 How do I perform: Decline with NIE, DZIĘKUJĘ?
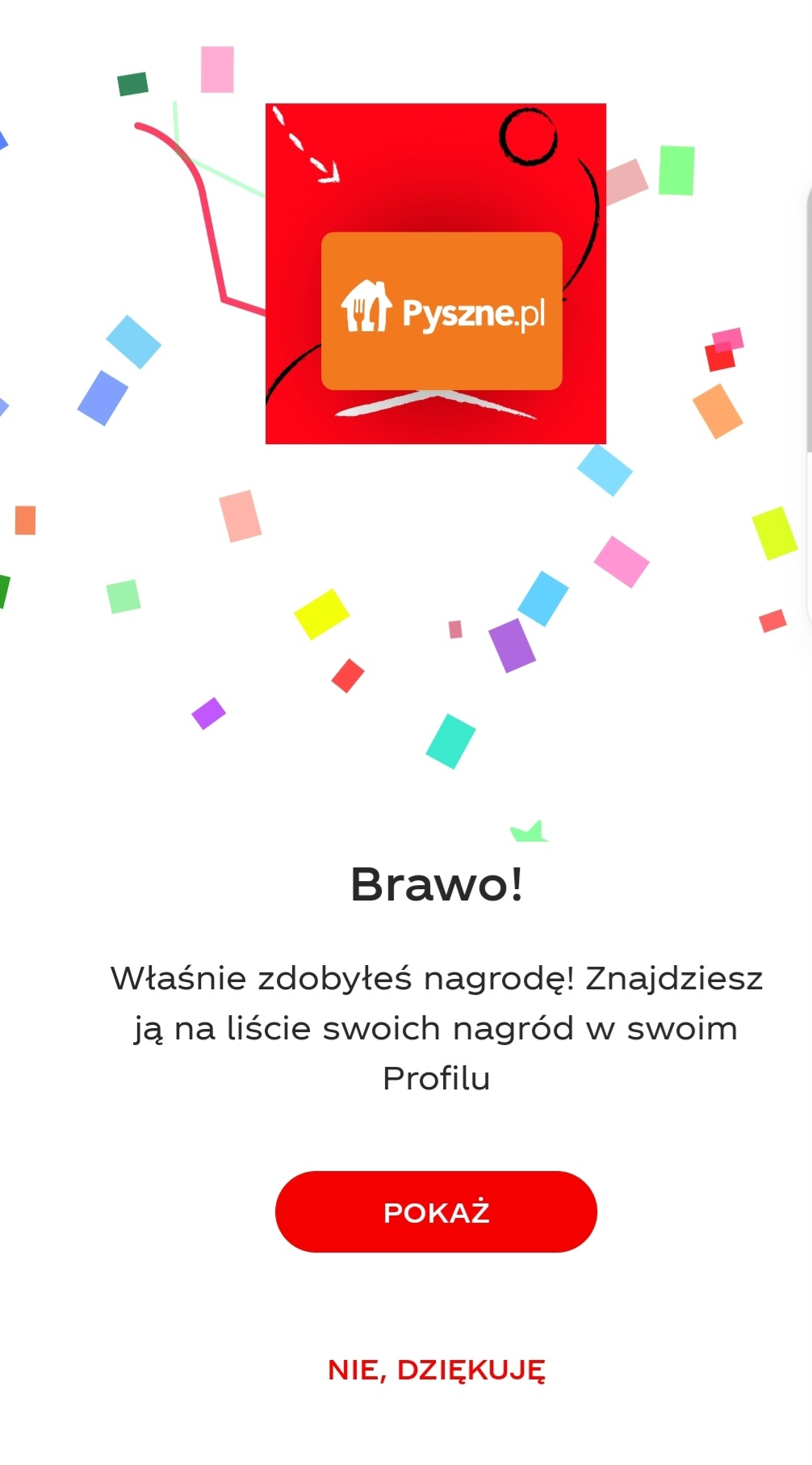tap(436, 1370)
